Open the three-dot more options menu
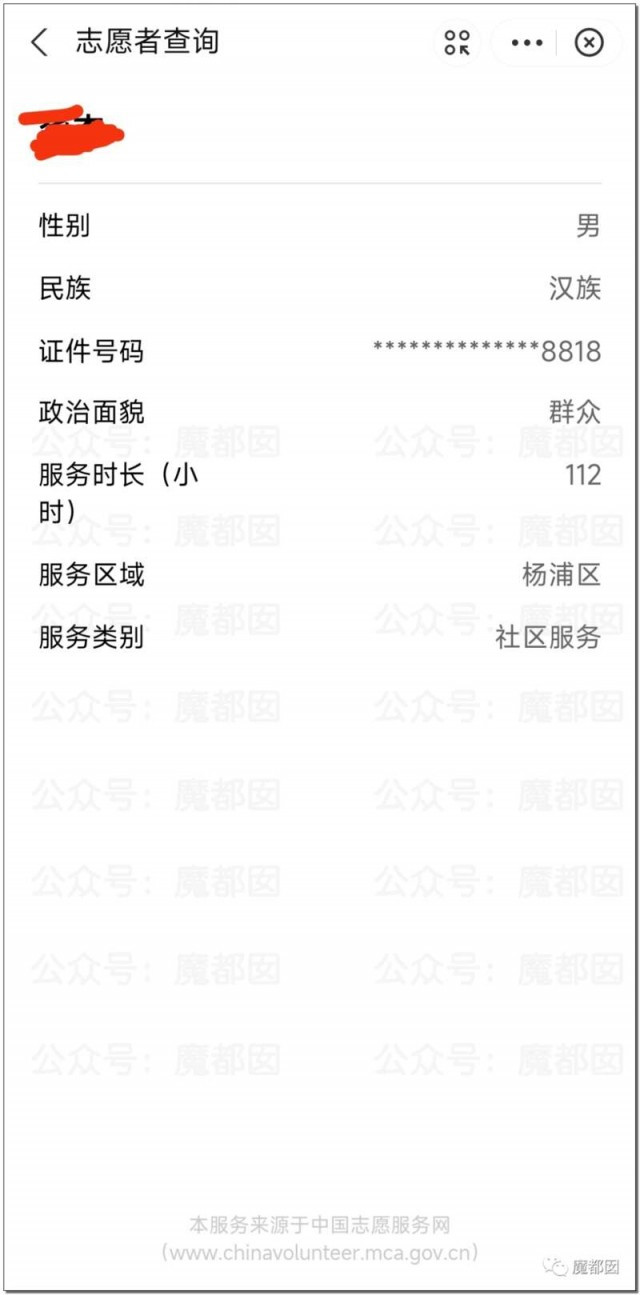The width and height of the screenshot is (640, 1295). [x=527, y=43]
